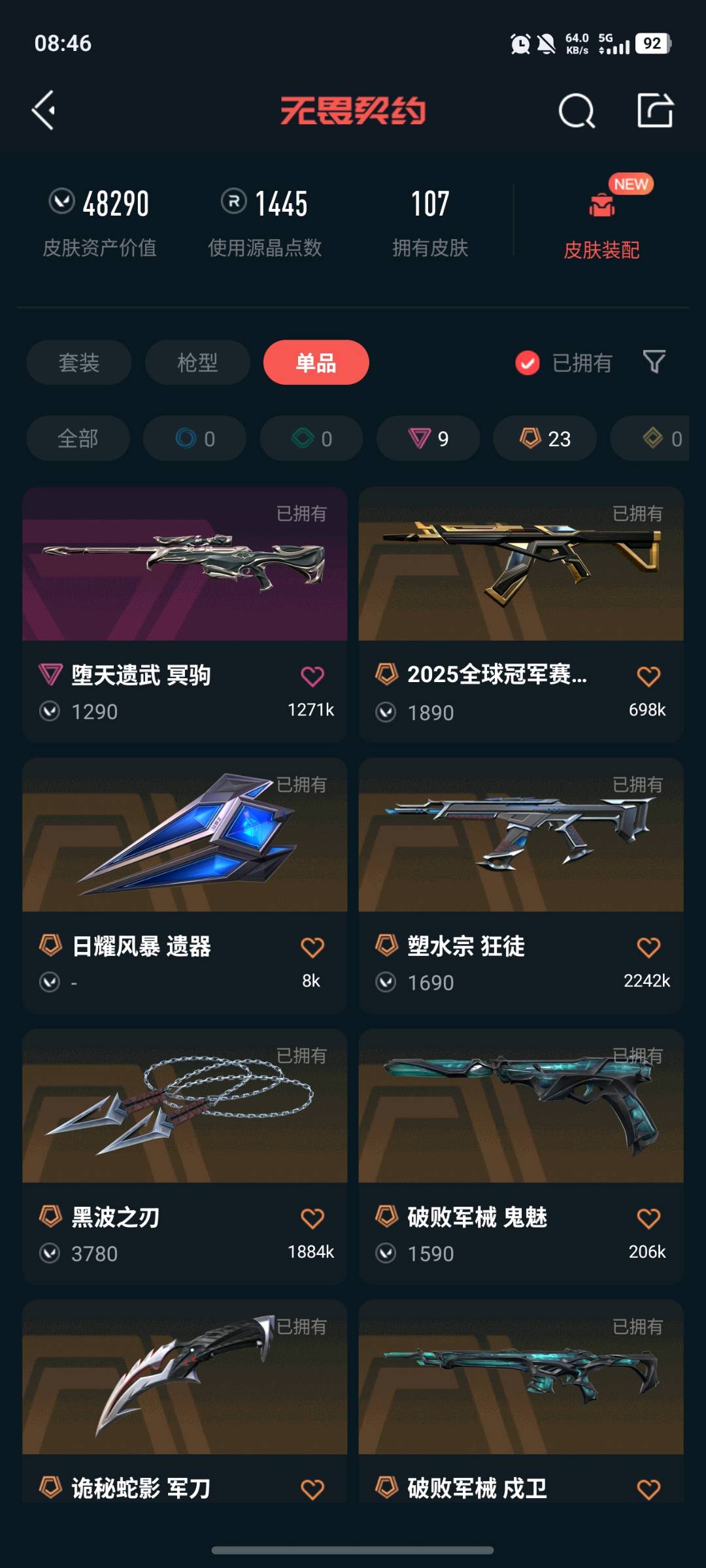Like the 2025全球冠军赛 skin
Image resolution: width=706 pixels, height=1568 pixels.
(x=648, y=676)
